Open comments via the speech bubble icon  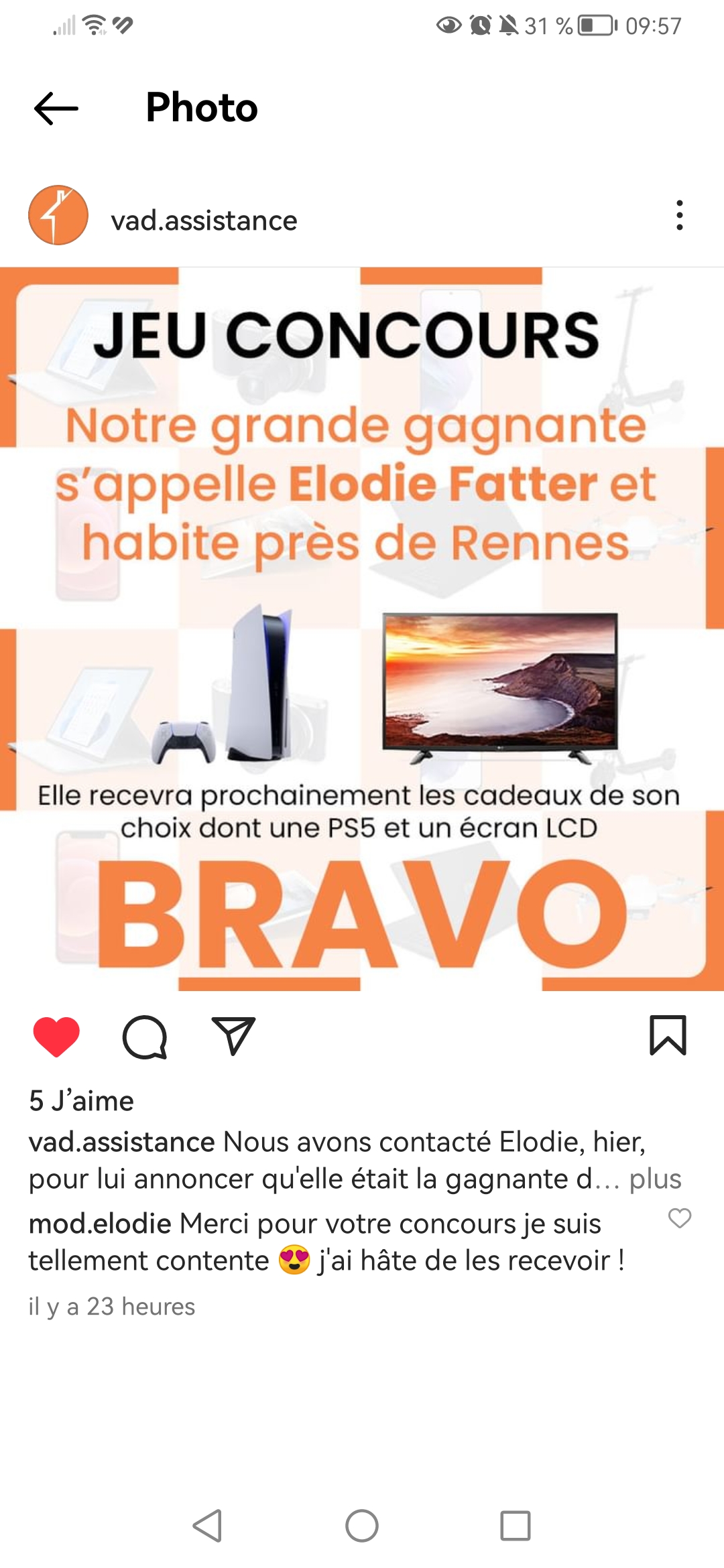point(144,1037)
